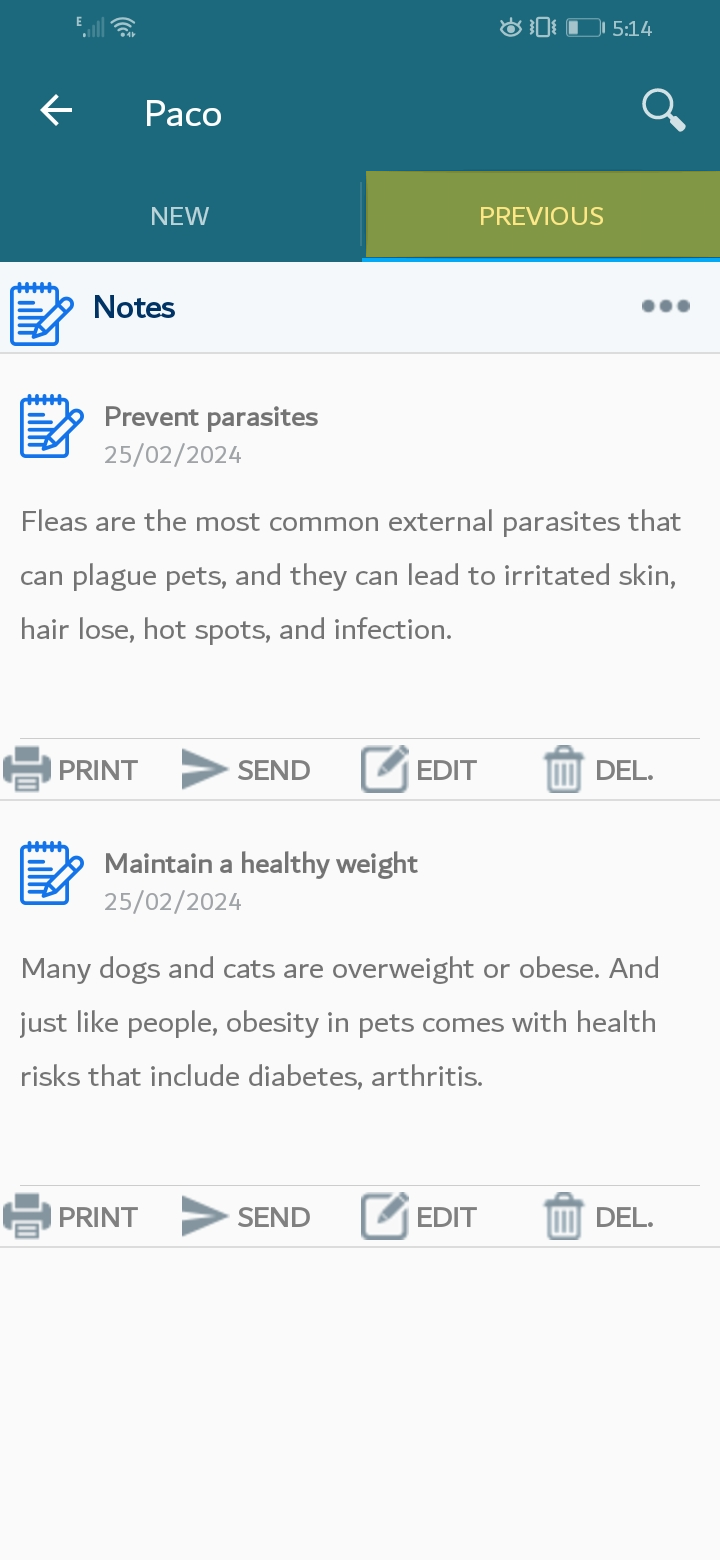Select the PREVIOUS tab
This screenshot has height=1560, width=720.
(541, 216)
